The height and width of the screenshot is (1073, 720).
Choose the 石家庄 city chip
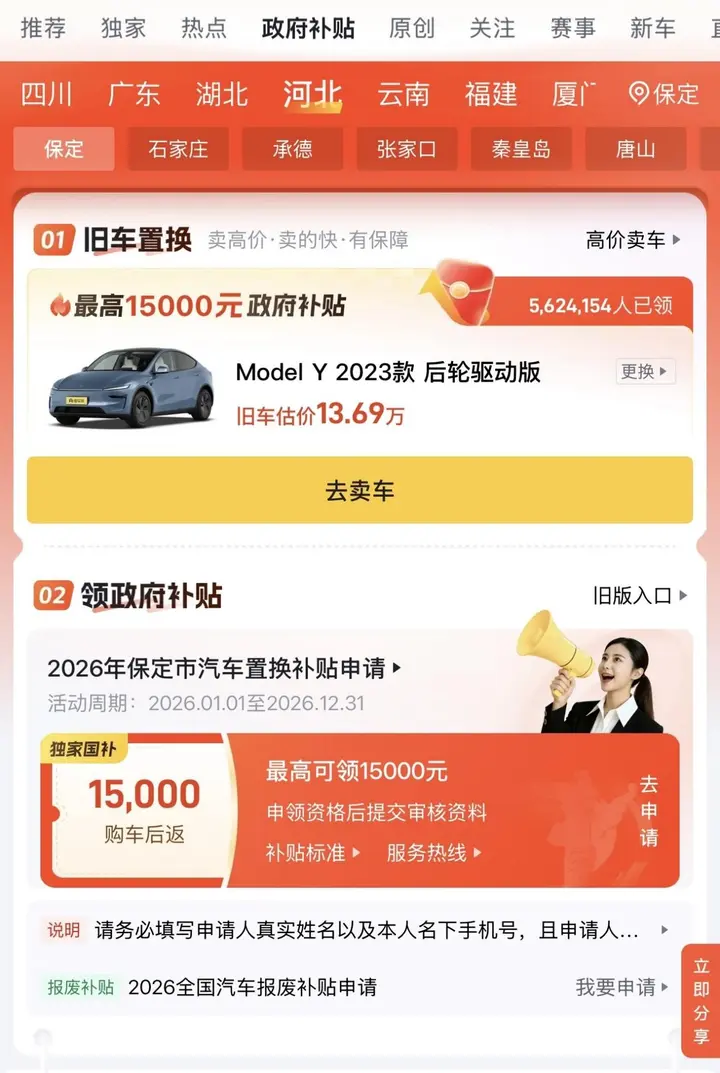pos(178,149)
